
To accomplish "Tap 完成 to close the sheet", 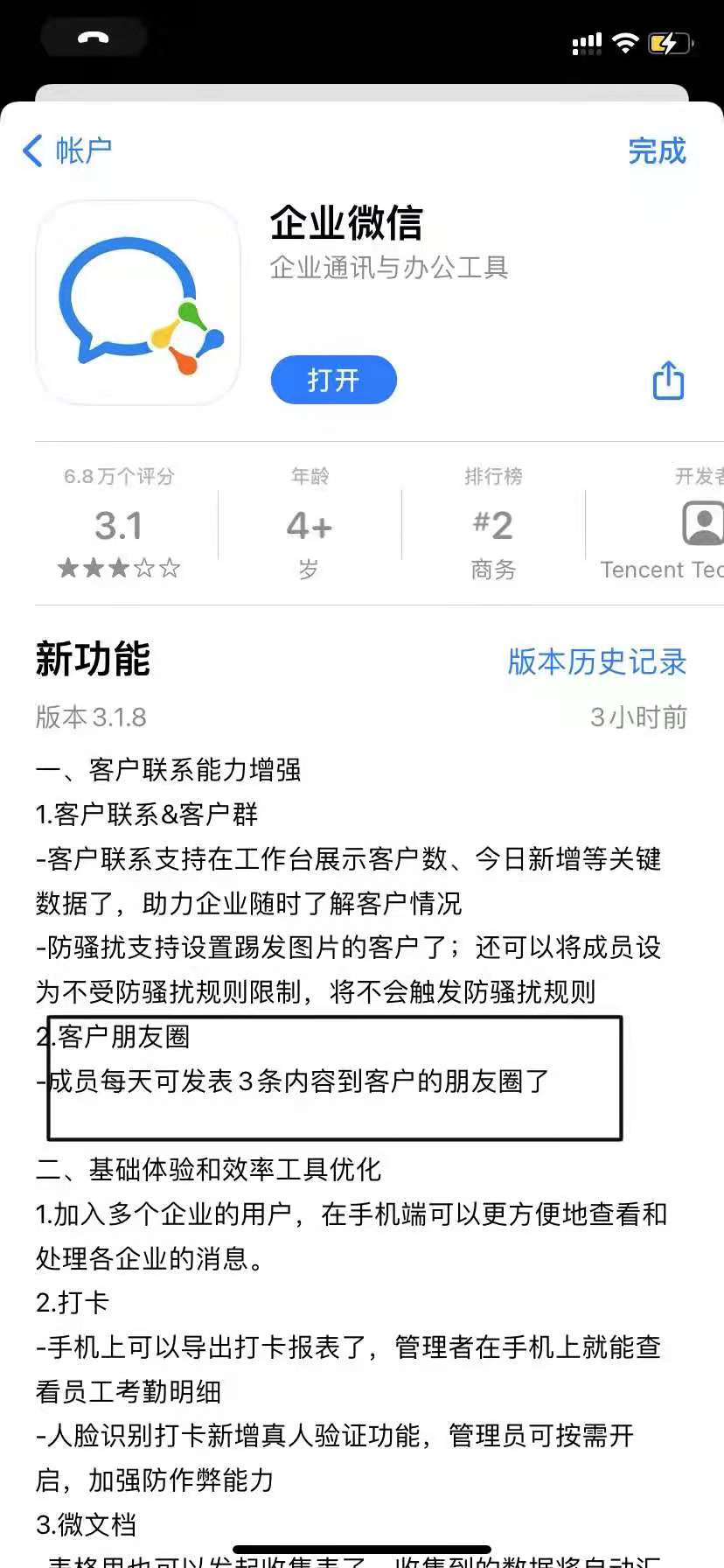I will pos(657,150).
